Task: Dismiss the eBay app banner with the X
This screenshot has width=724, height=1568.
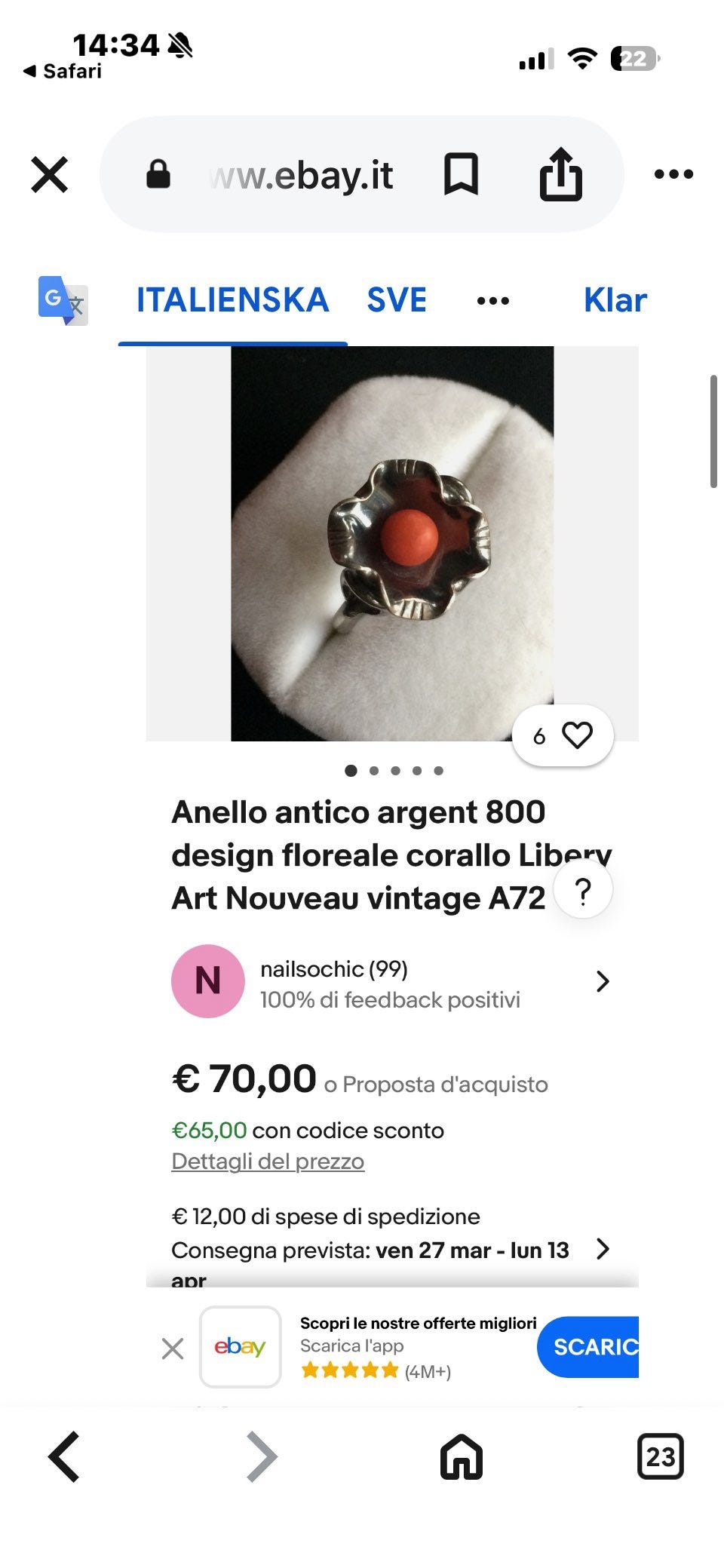Action: tap(172, 1347)
